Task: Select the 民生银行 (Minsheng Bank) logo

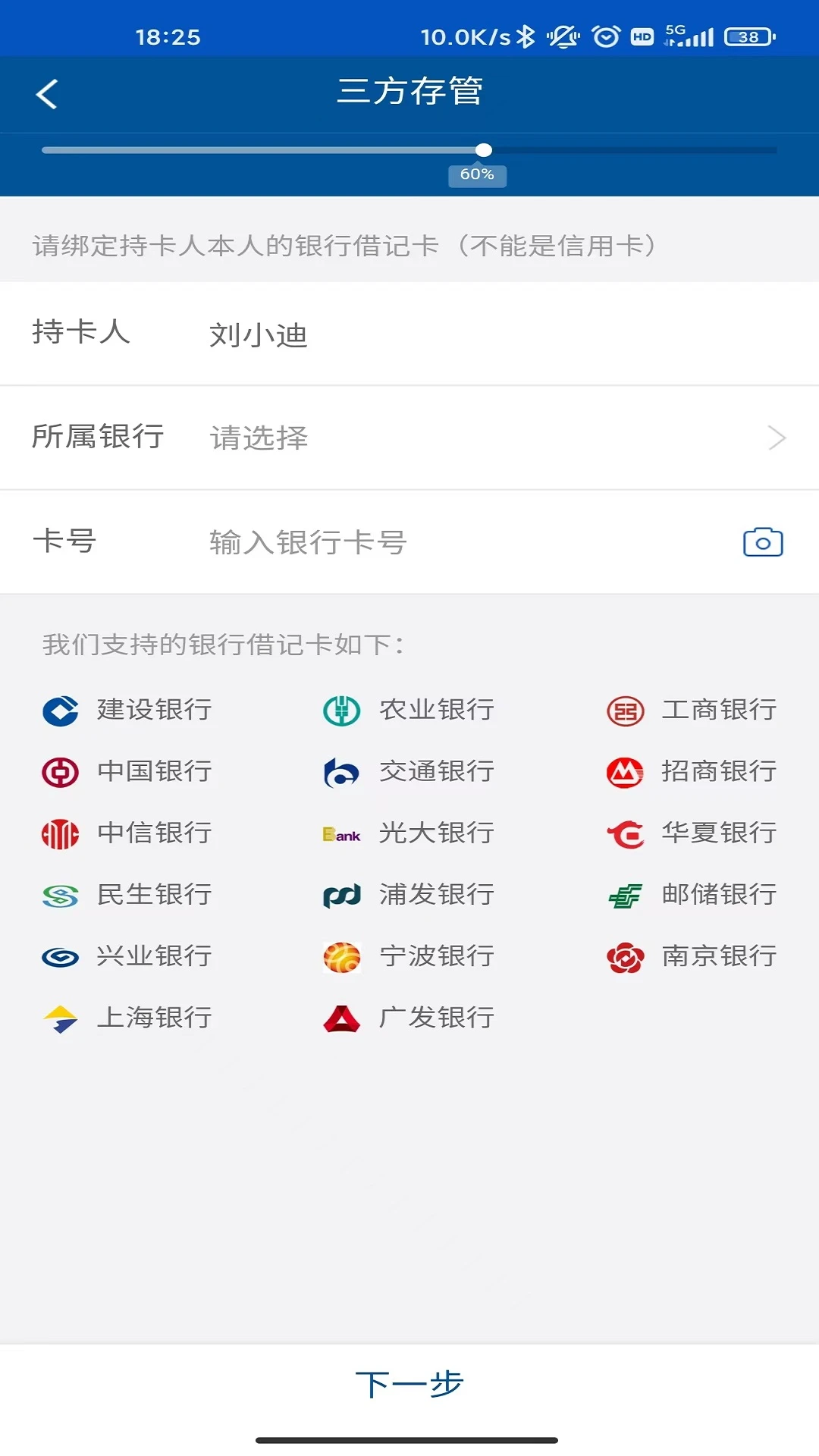Action: tap(60, 895)
